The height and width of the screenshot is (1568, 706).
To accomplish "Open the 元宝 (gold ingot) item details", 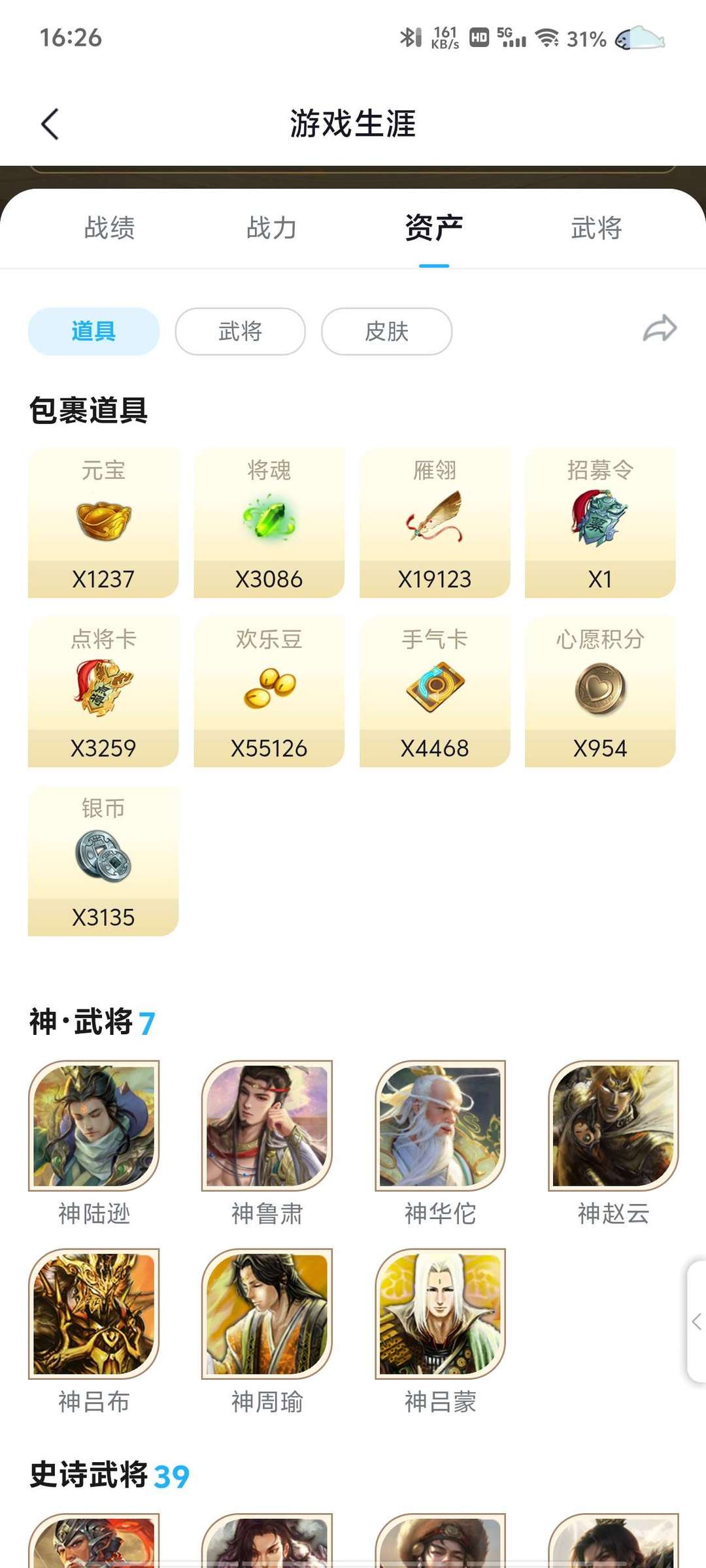I will [103, 518].
